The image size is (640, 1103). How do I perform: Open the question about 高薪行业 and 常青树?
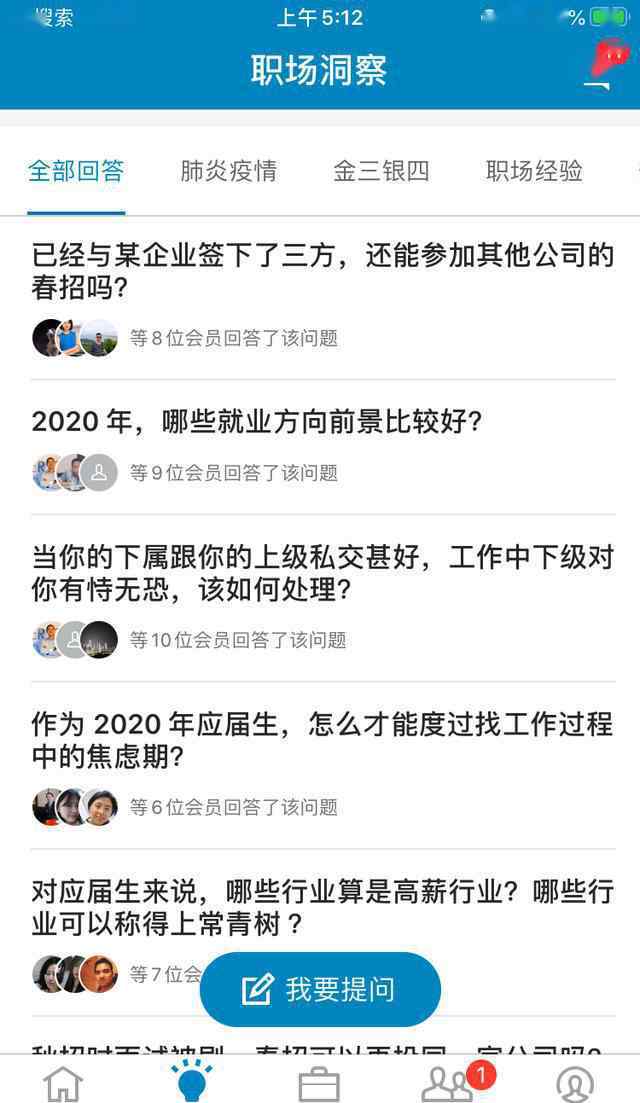(x=322, y=907)
